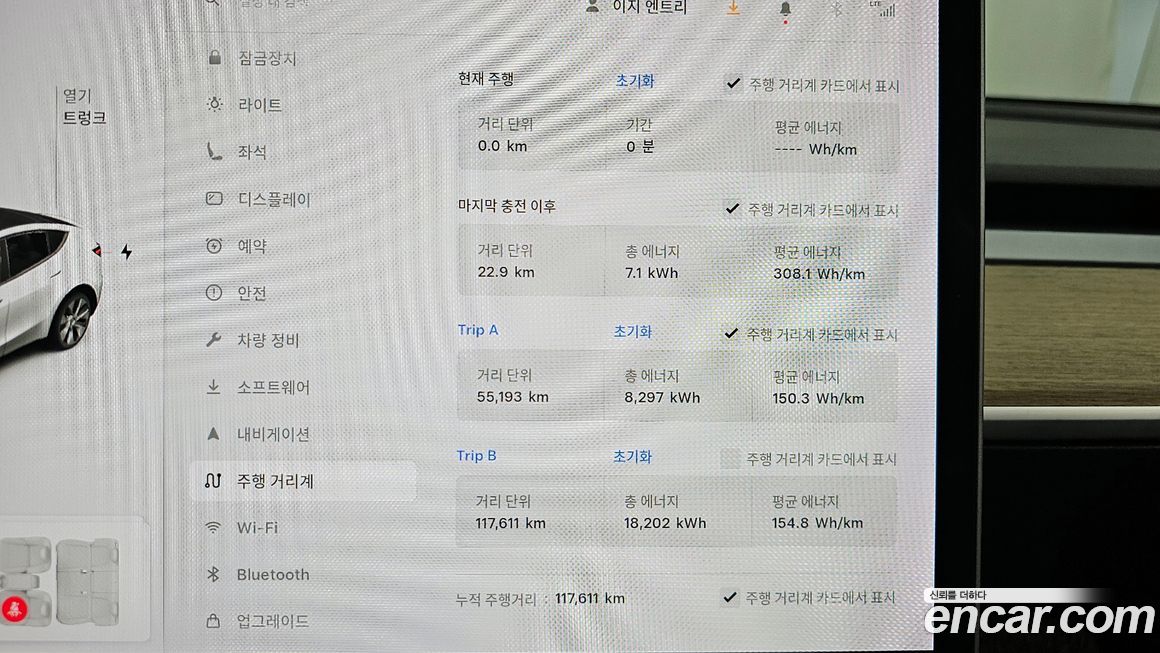The image size is (1160, 653).
Task: Open the 라이트 (Lights) settings
Action: pyautogui.click(x=259, y=105)
